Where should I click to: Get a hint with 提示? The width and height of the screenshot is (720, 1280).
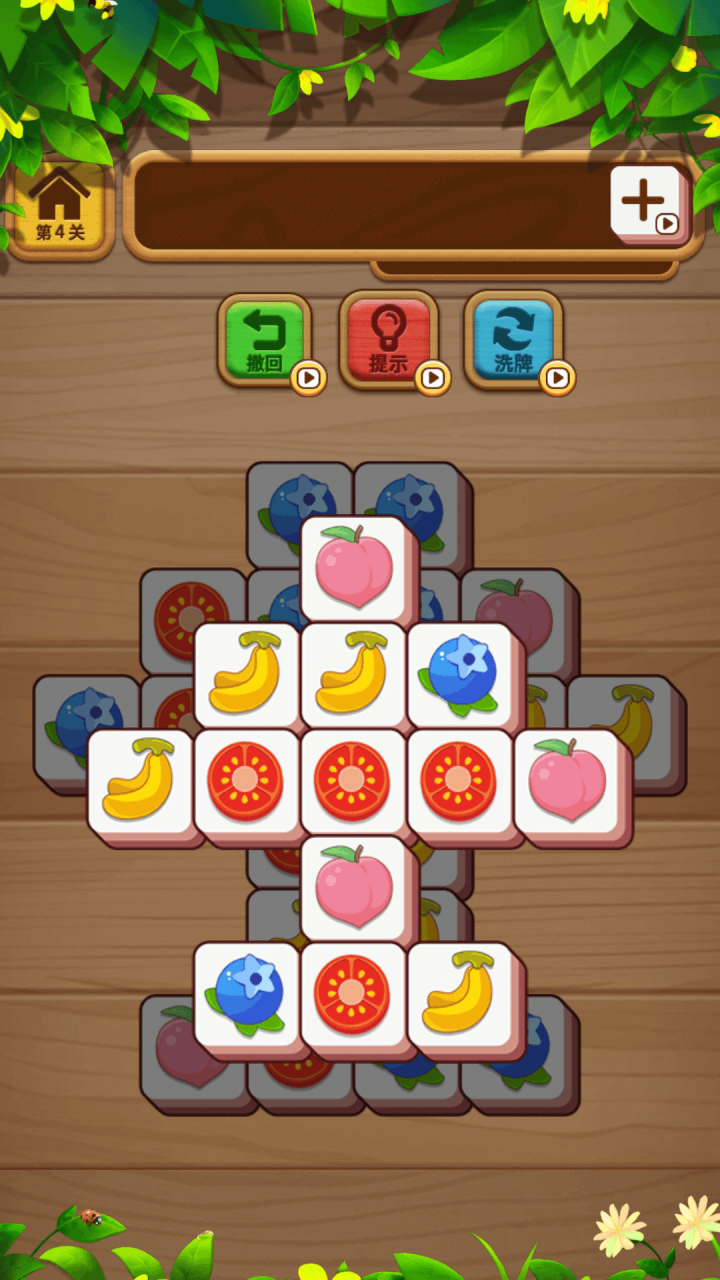click(x=389, y=340)
